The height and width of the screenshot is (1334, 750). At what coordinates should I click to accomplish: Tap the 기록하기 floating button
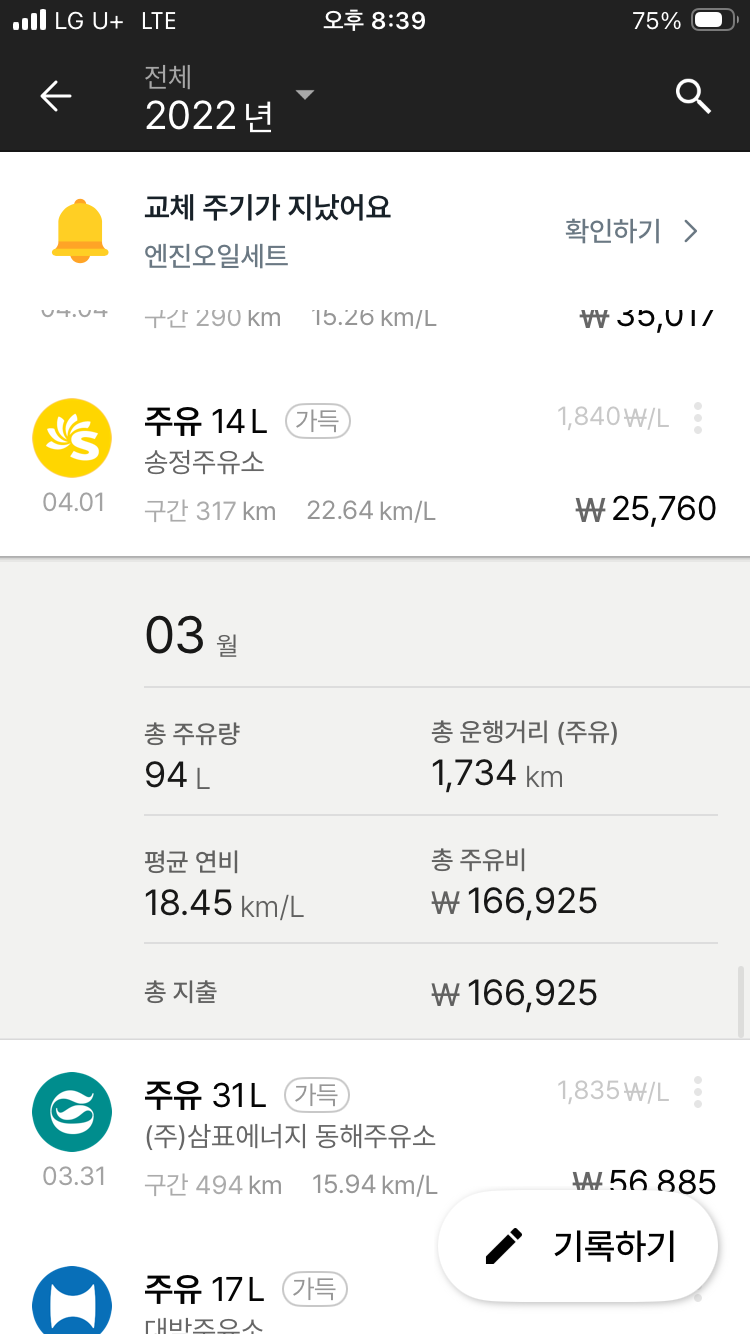coord(578,1246)
